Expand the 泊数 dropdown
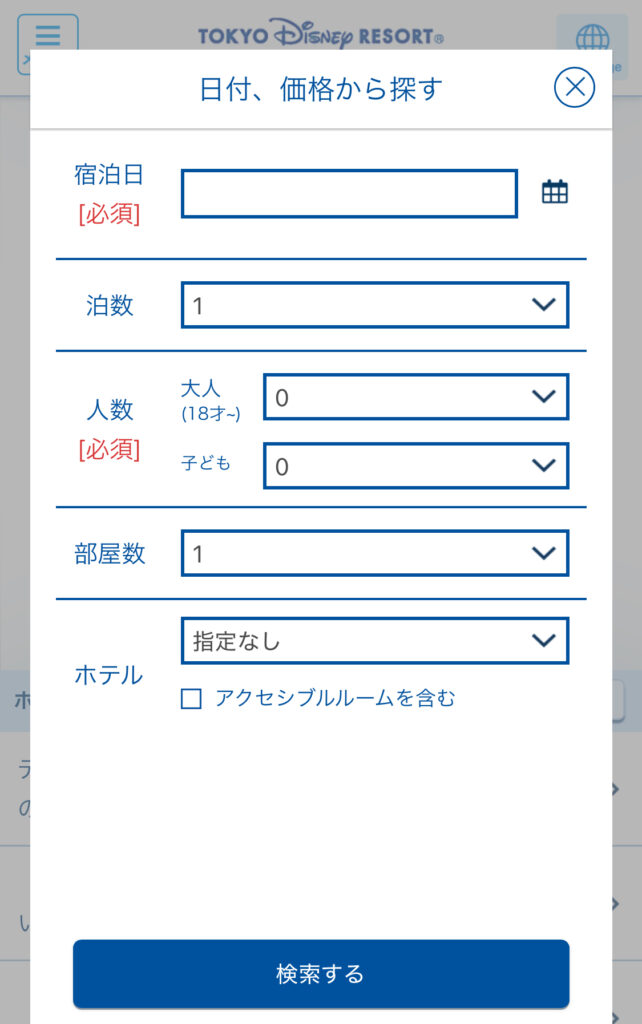The image size is (642, 1024). (374, 305)
